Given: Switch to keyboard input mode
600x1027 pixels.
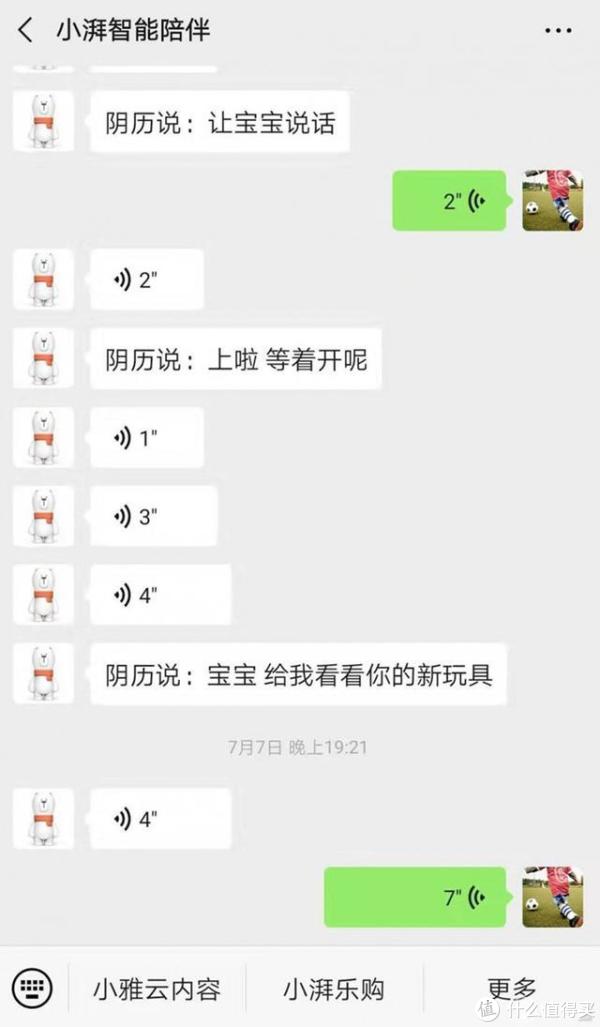Looking at the screenshot, I should click(x=33, y=989).
